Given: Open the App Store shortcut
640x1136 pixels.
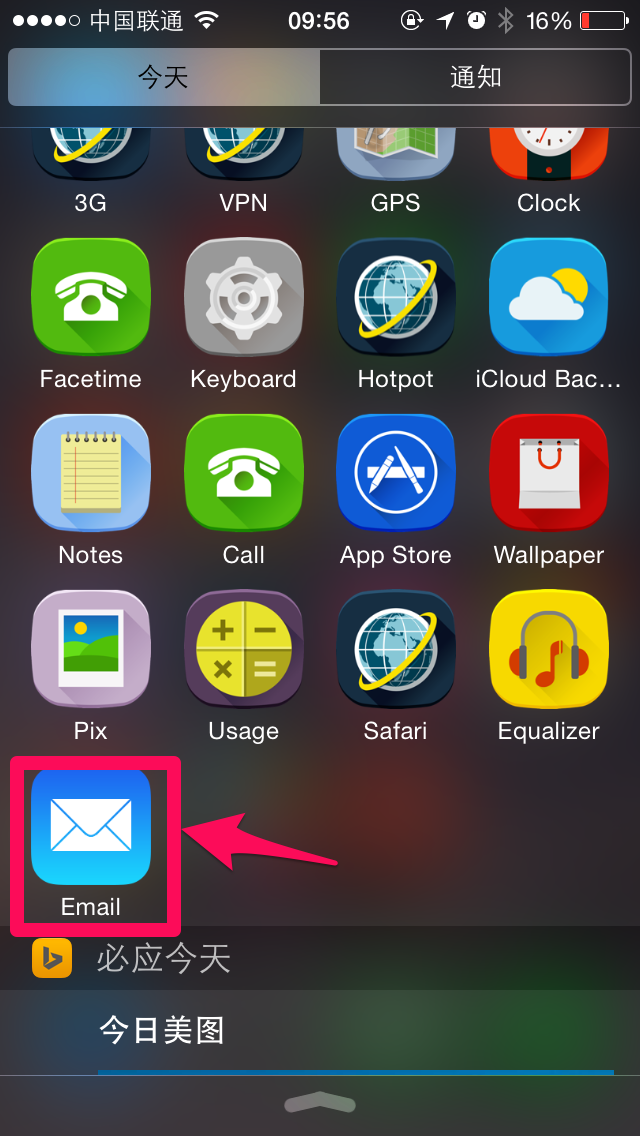Looking at the screenshot, I should tap(395, 474).
